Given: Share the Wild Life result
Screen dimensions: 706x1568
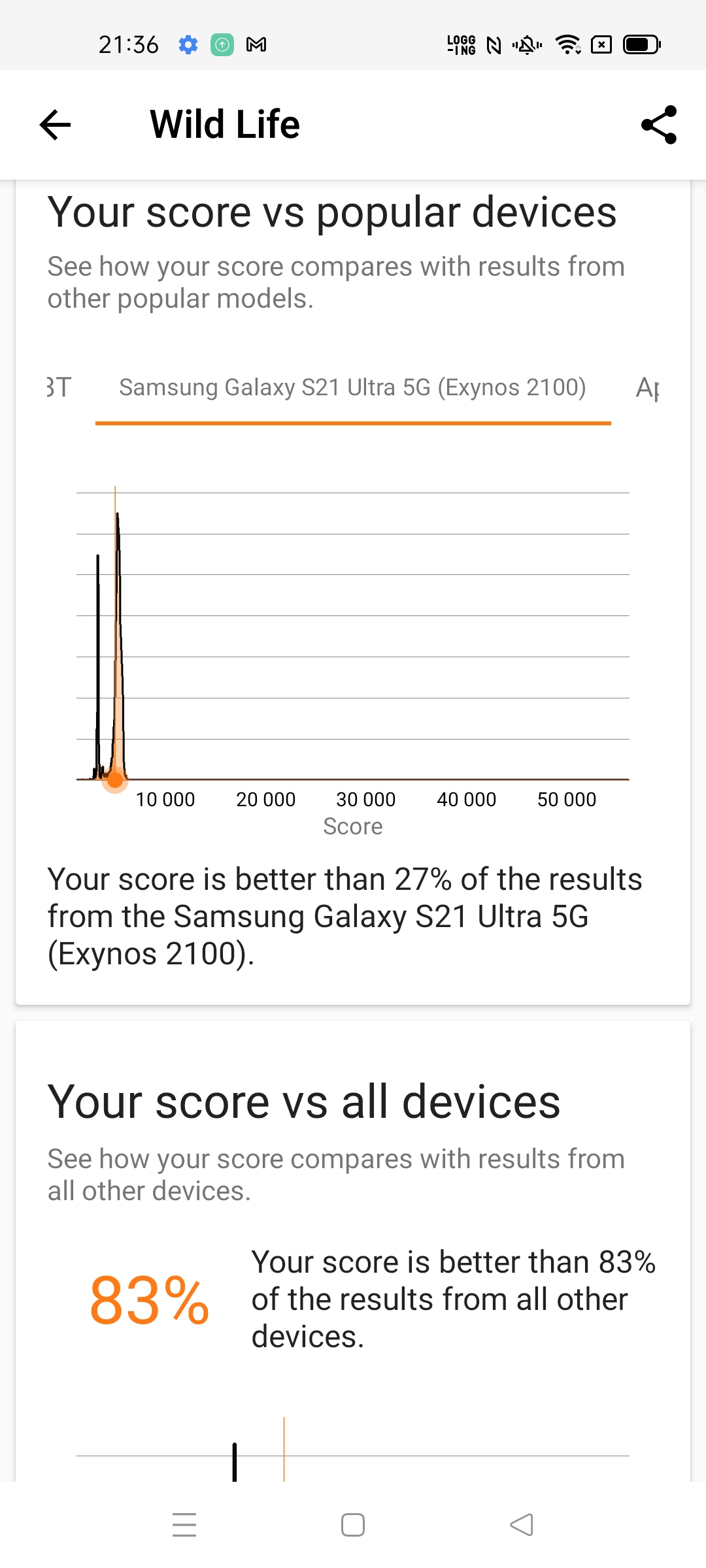Looking at the screenshot, I should click(x=659, y=125).
